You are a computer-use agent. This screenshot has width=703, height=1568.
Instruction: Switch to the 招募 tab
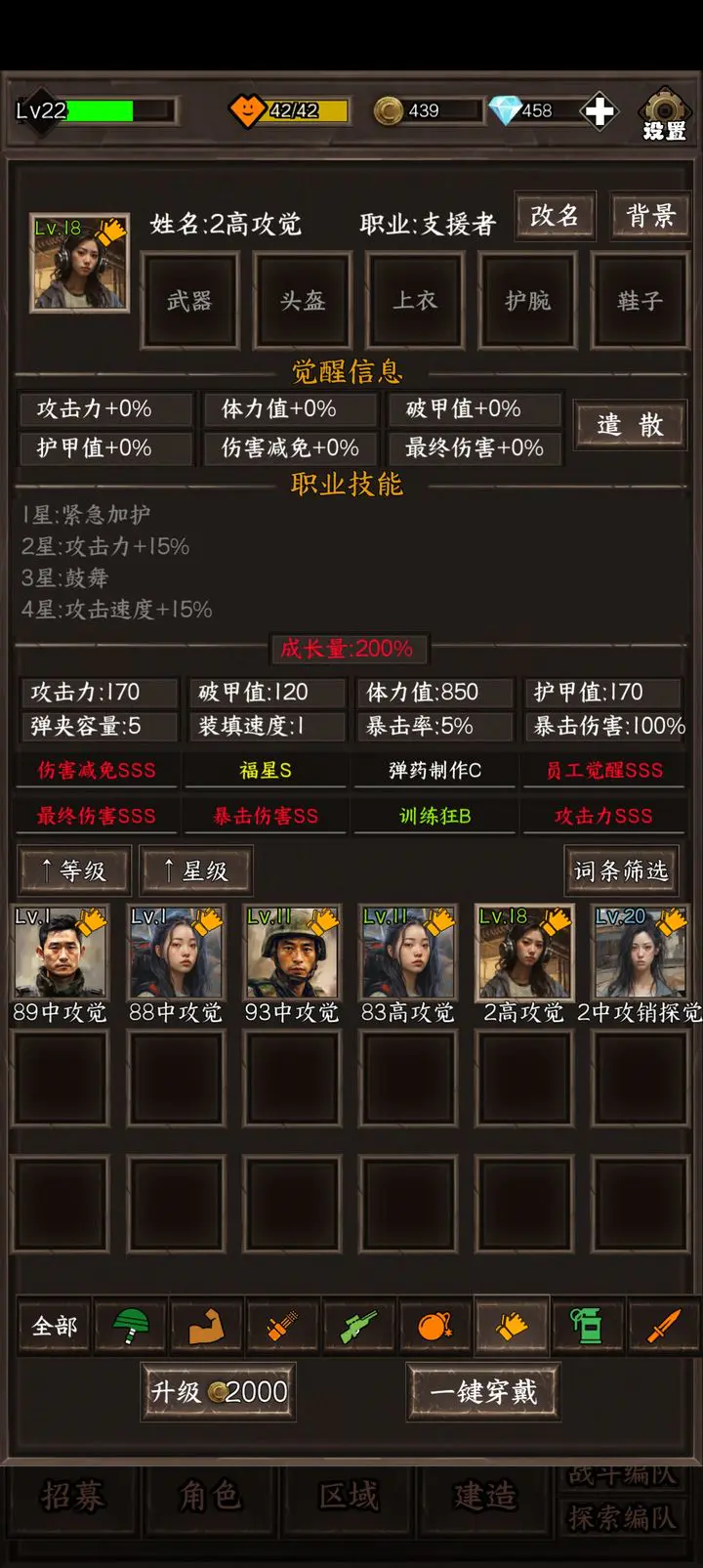point(72,1497)
